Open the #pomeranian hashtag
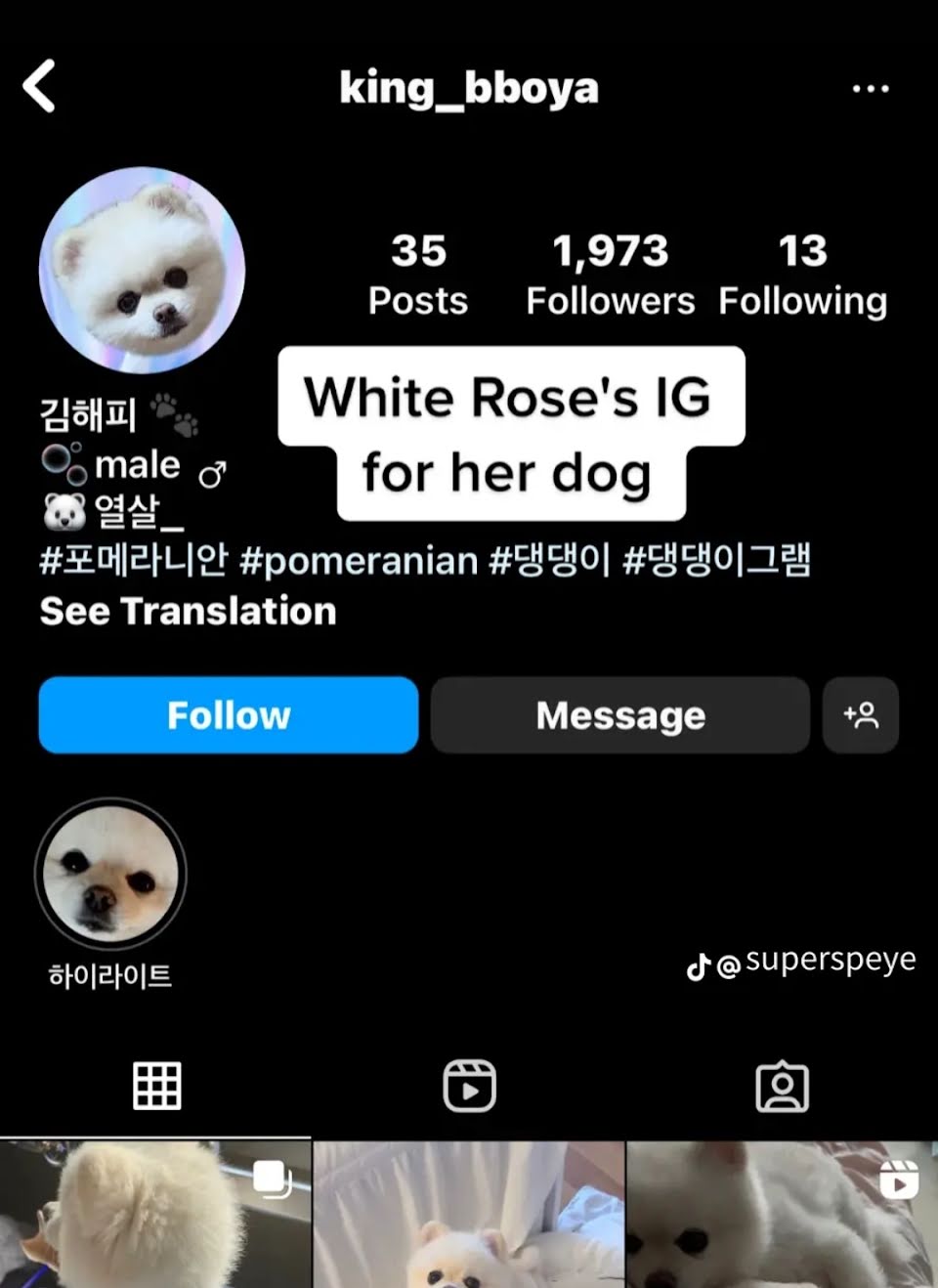The width and height of the screenshot is (938, 1288). [358, 561]
